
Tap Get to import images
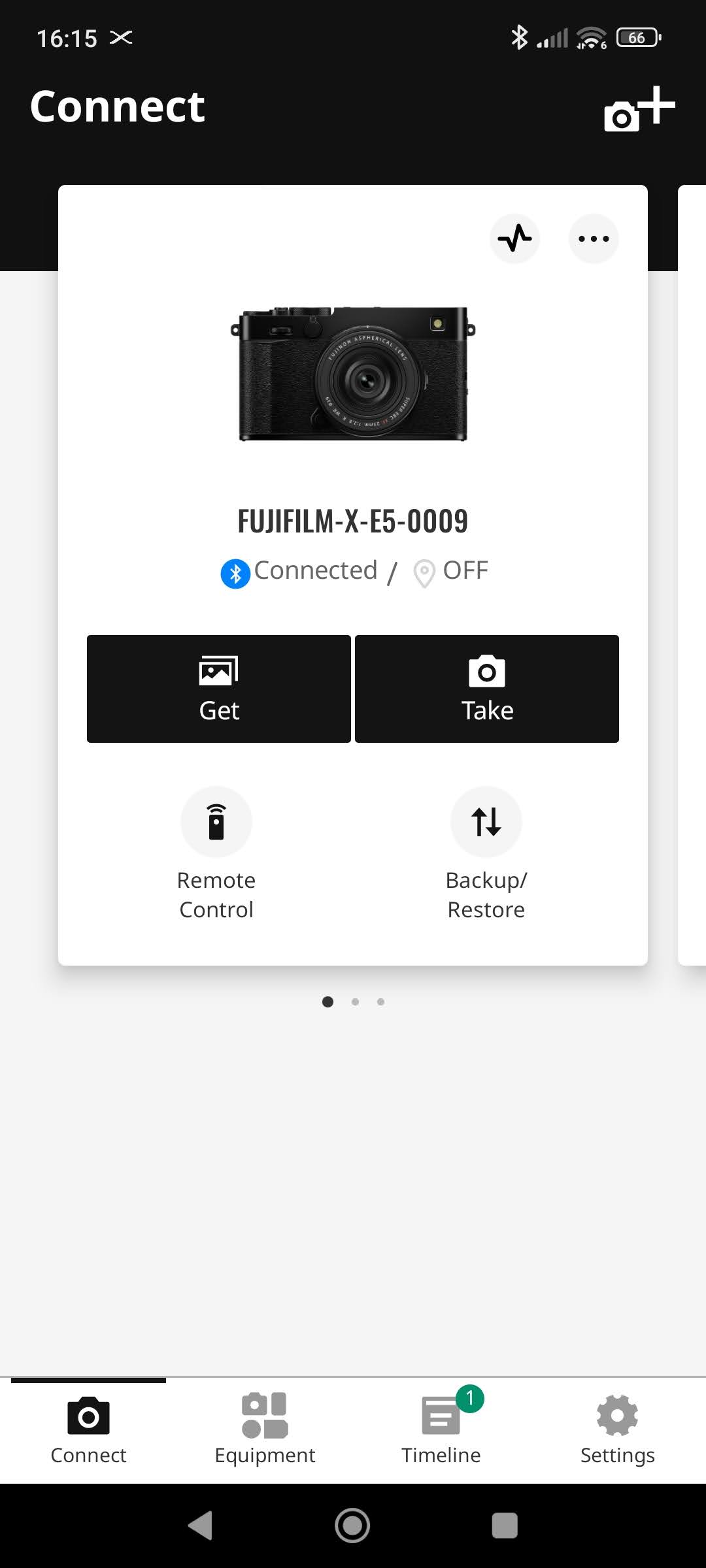click(219, 689)
